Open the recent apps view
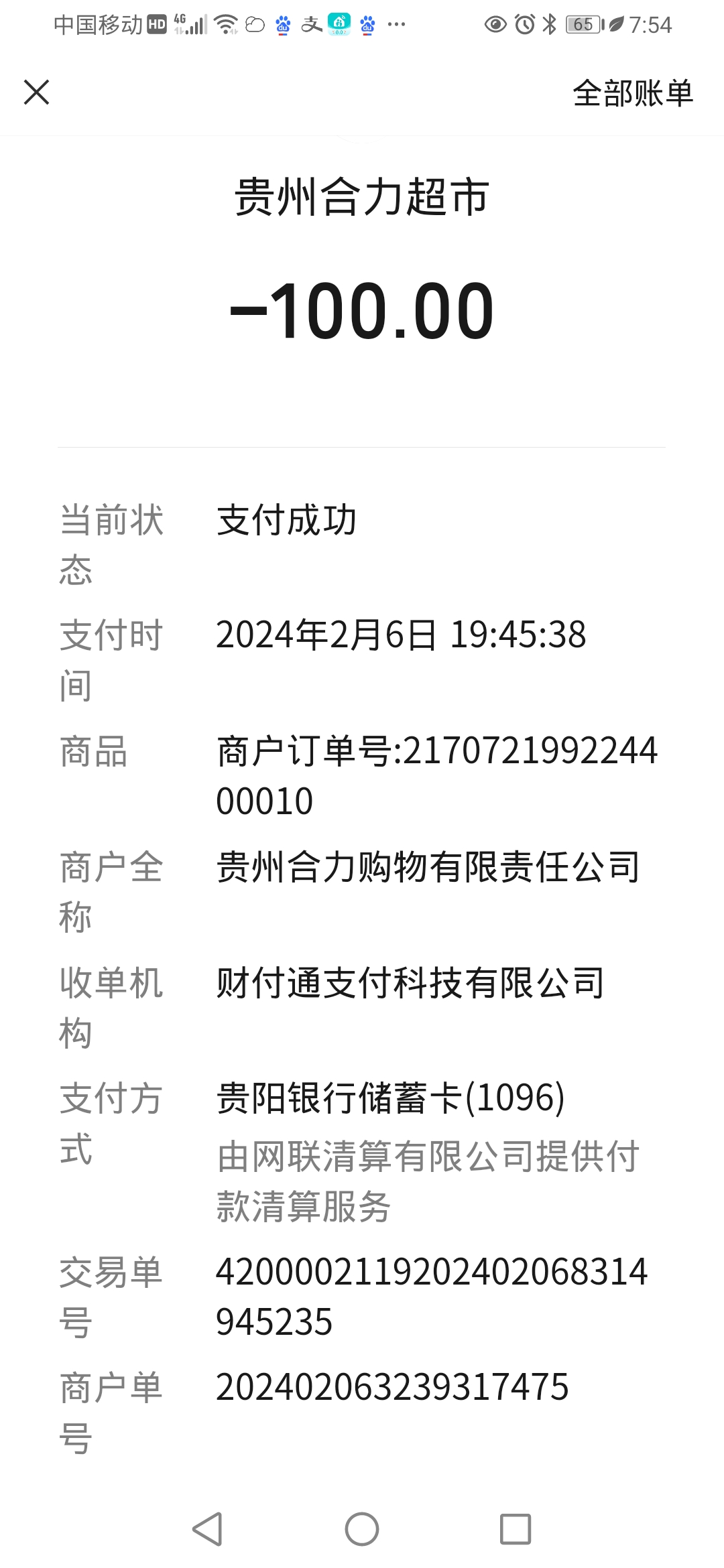 coord(516,1529)
